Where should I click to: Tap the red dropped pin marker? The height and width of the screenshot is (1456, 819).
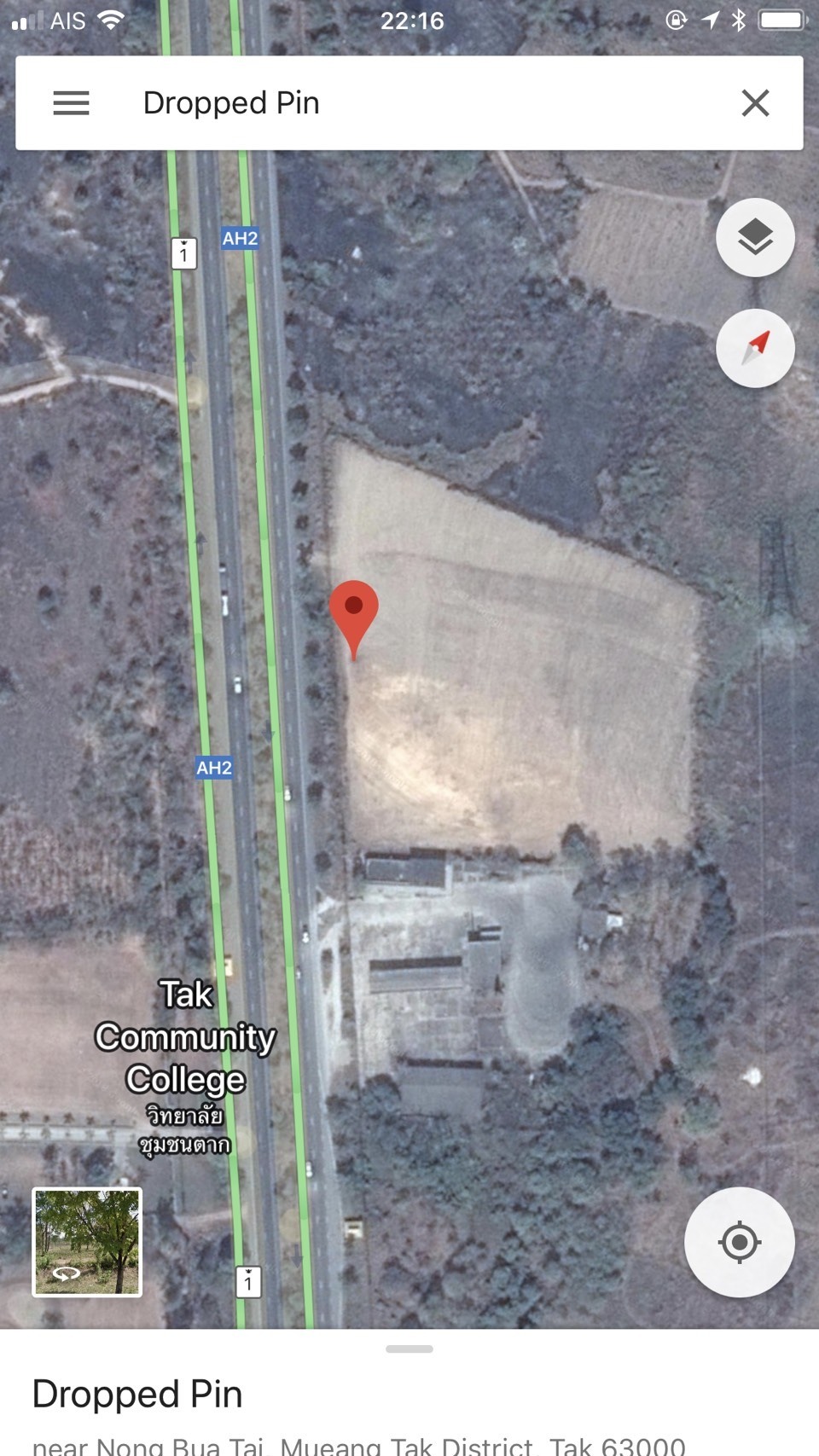(x=353, y=610)
